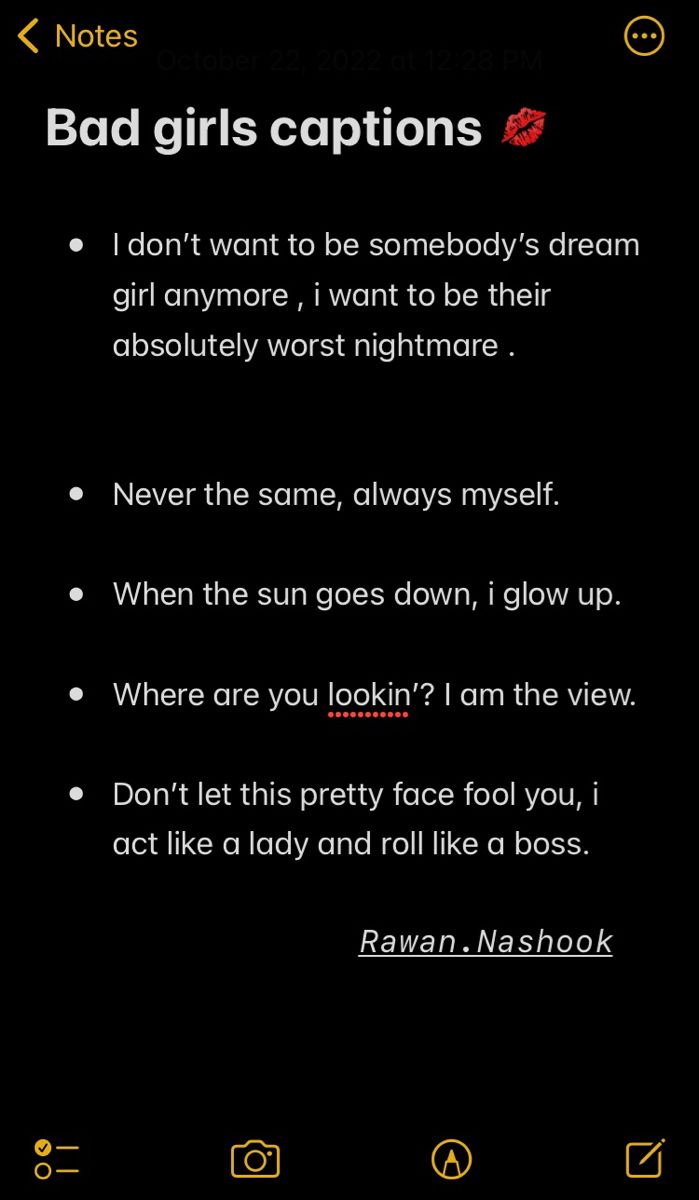Screen dimensions: 699x1200
Task: Open the camera attachment option
Action: click(255, 1159)
